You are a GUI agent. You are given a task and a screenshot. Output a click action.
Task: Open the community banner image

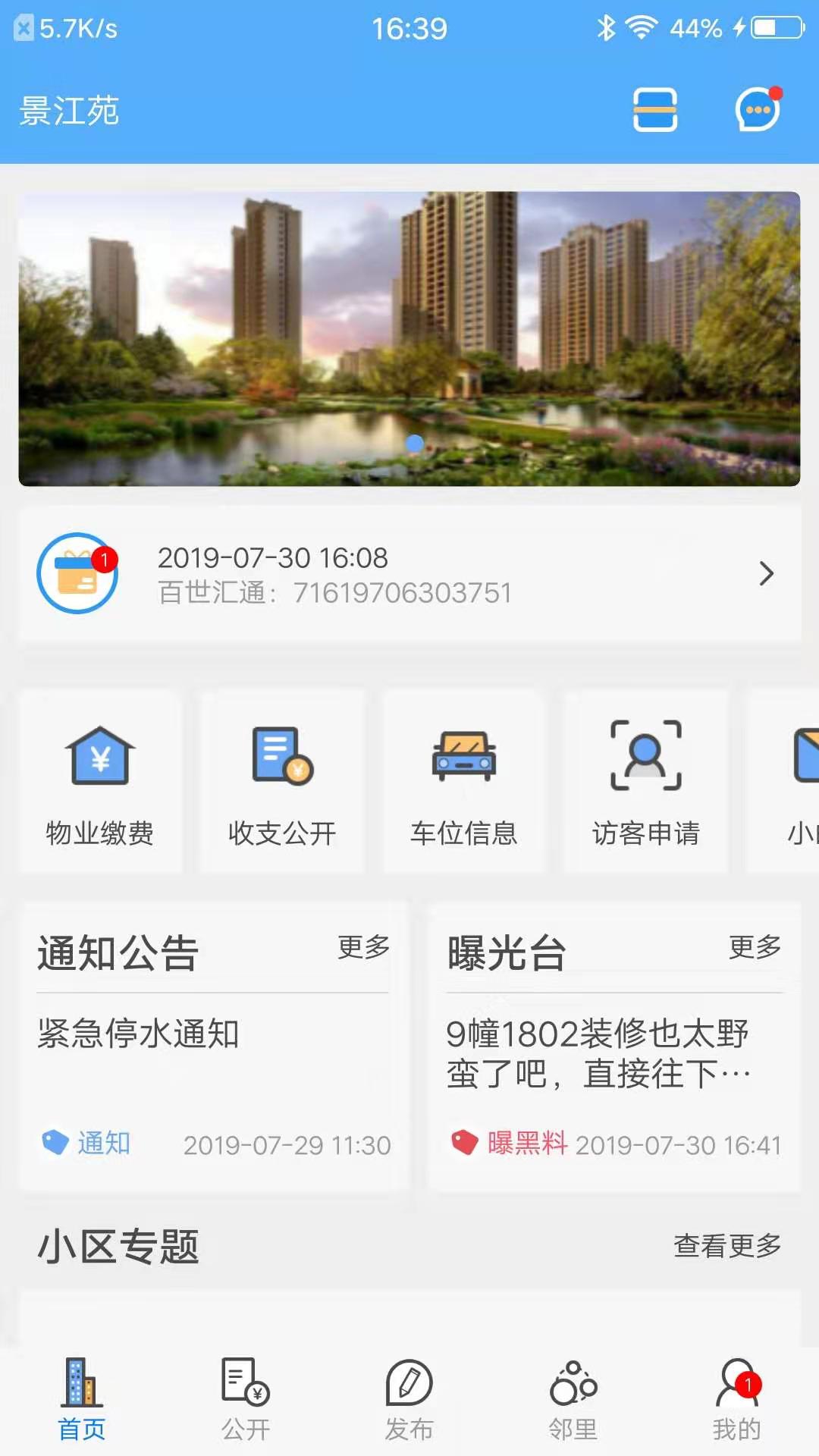click(x=409, y=339)
